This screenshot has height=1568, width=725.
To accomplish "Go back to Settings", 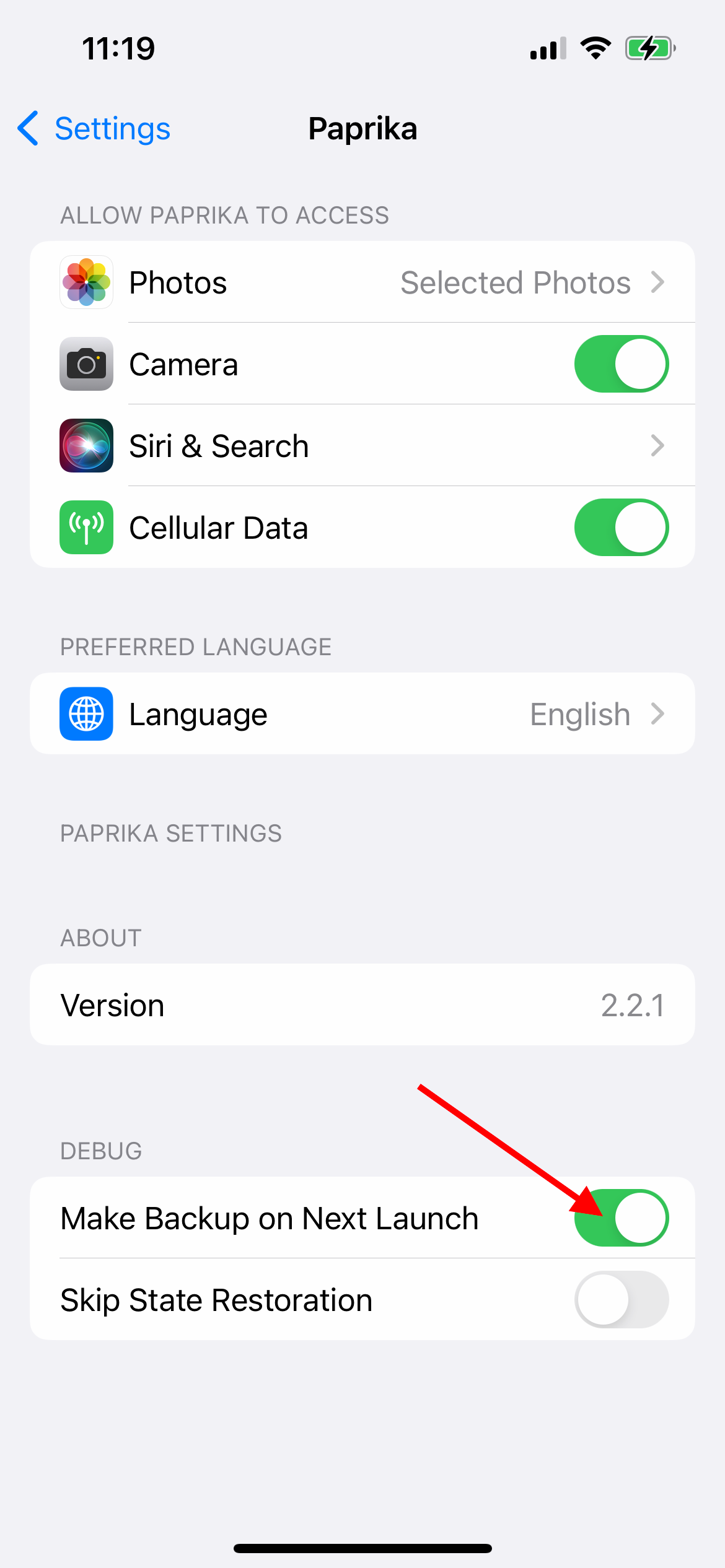I will 94,129.
